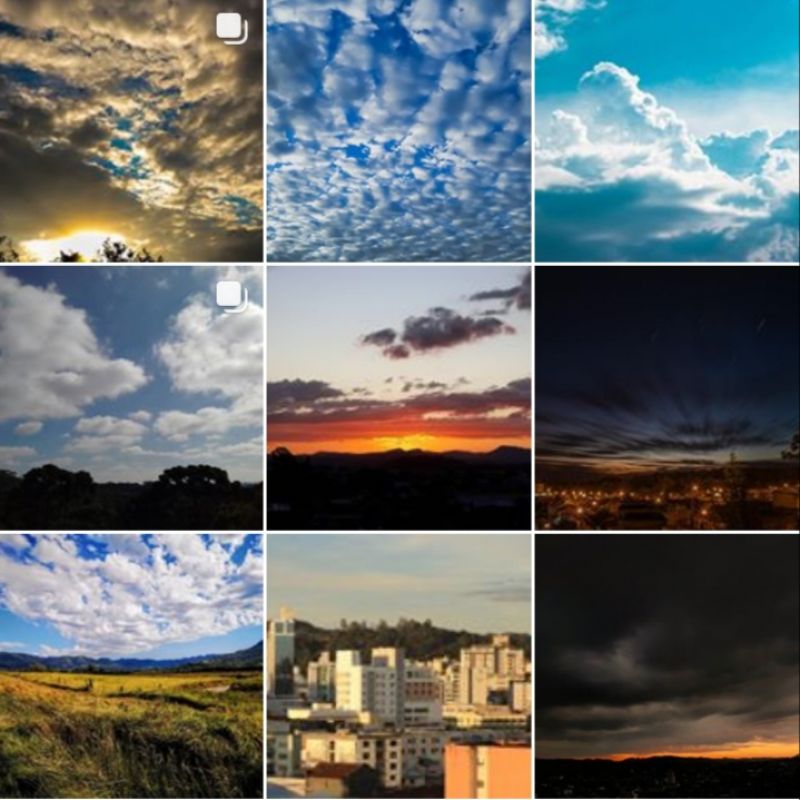Open the city buildings skyline post
Screen dimensions: 800x800
click(398, 665)
